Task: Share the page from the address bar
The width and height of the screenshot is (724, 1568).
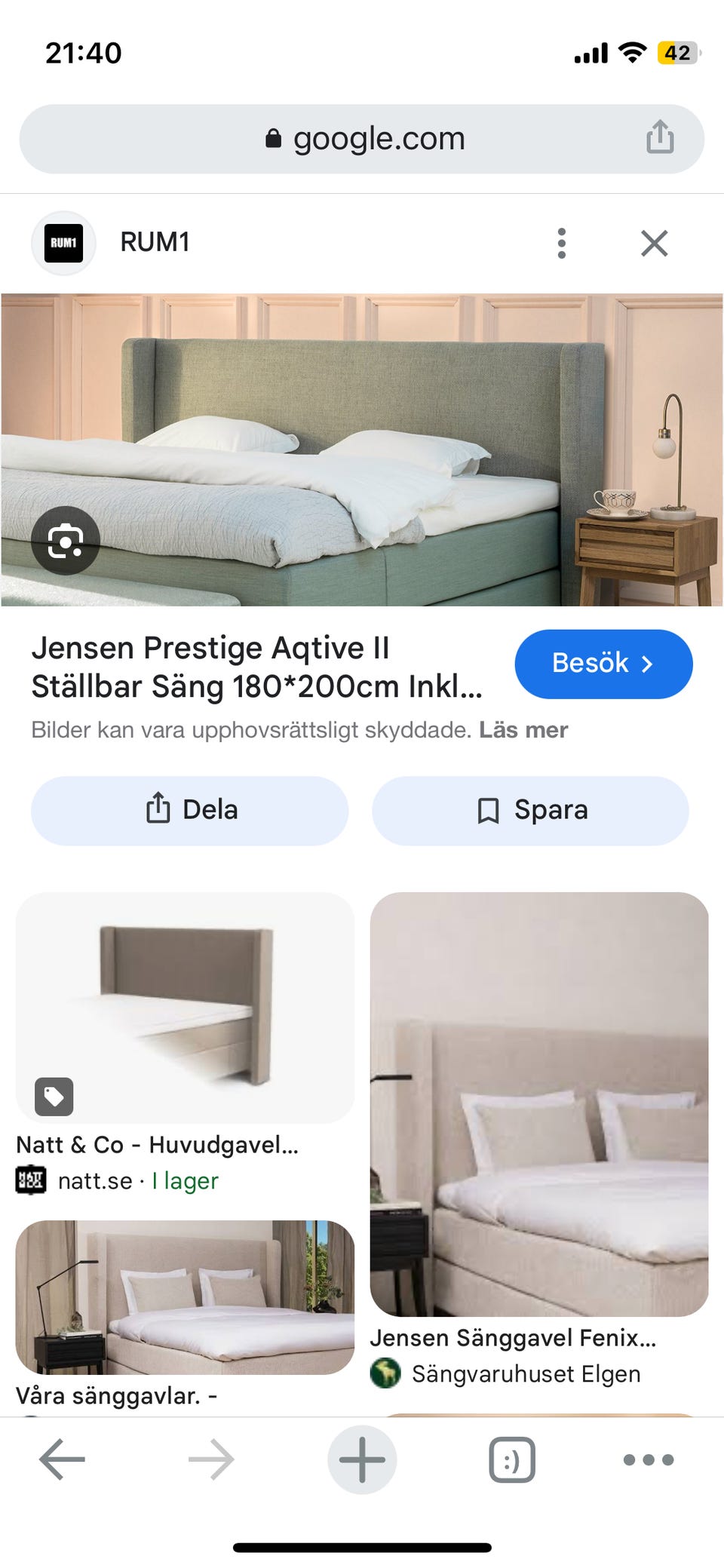Action: point(660,137)
